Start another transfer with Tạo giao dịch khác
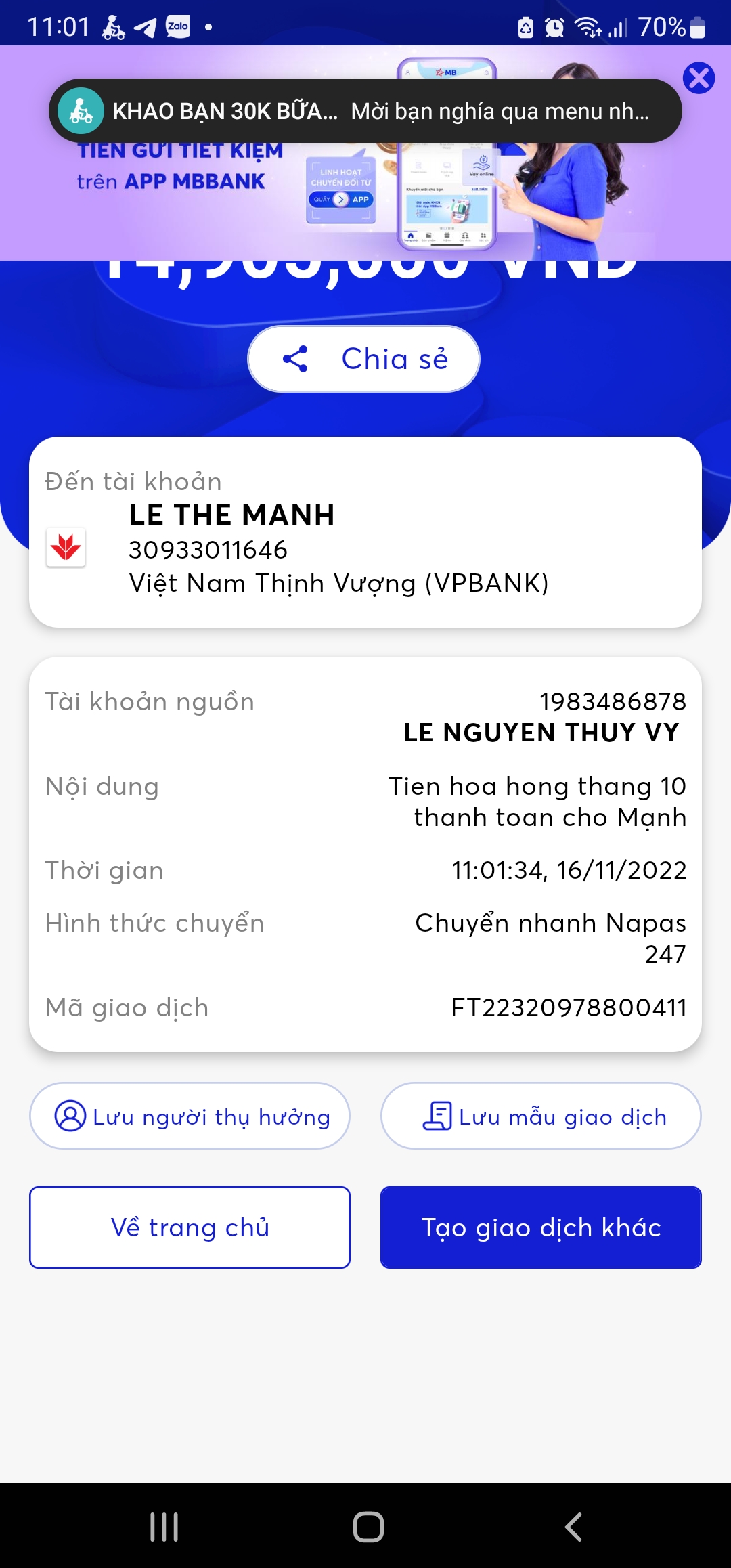The width and height of the screenshot is (731, 1568). (541, 1227)
